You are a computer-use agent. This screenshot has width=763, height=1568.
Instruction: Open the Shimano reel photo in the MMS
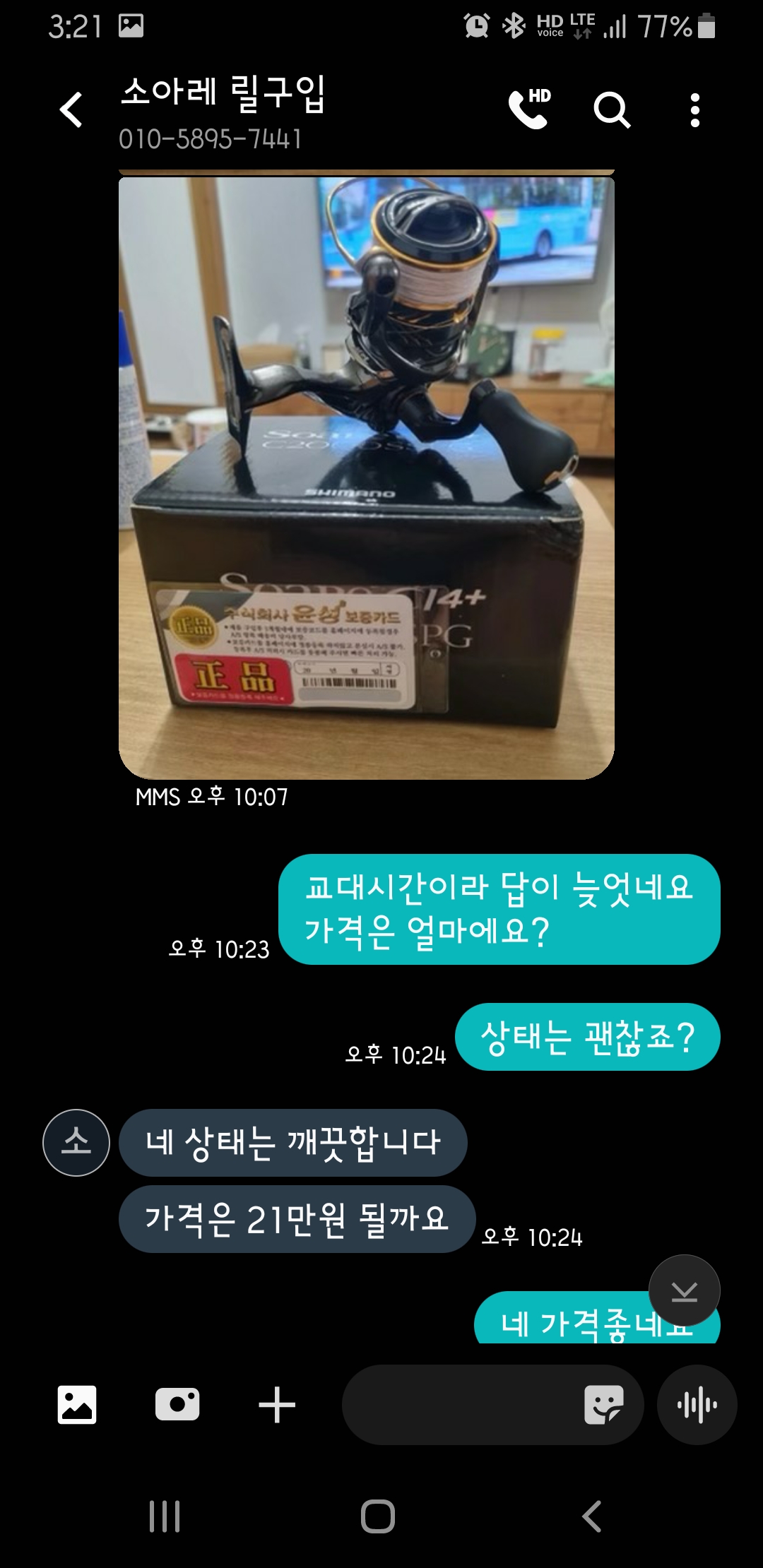[x=366, y=477]
